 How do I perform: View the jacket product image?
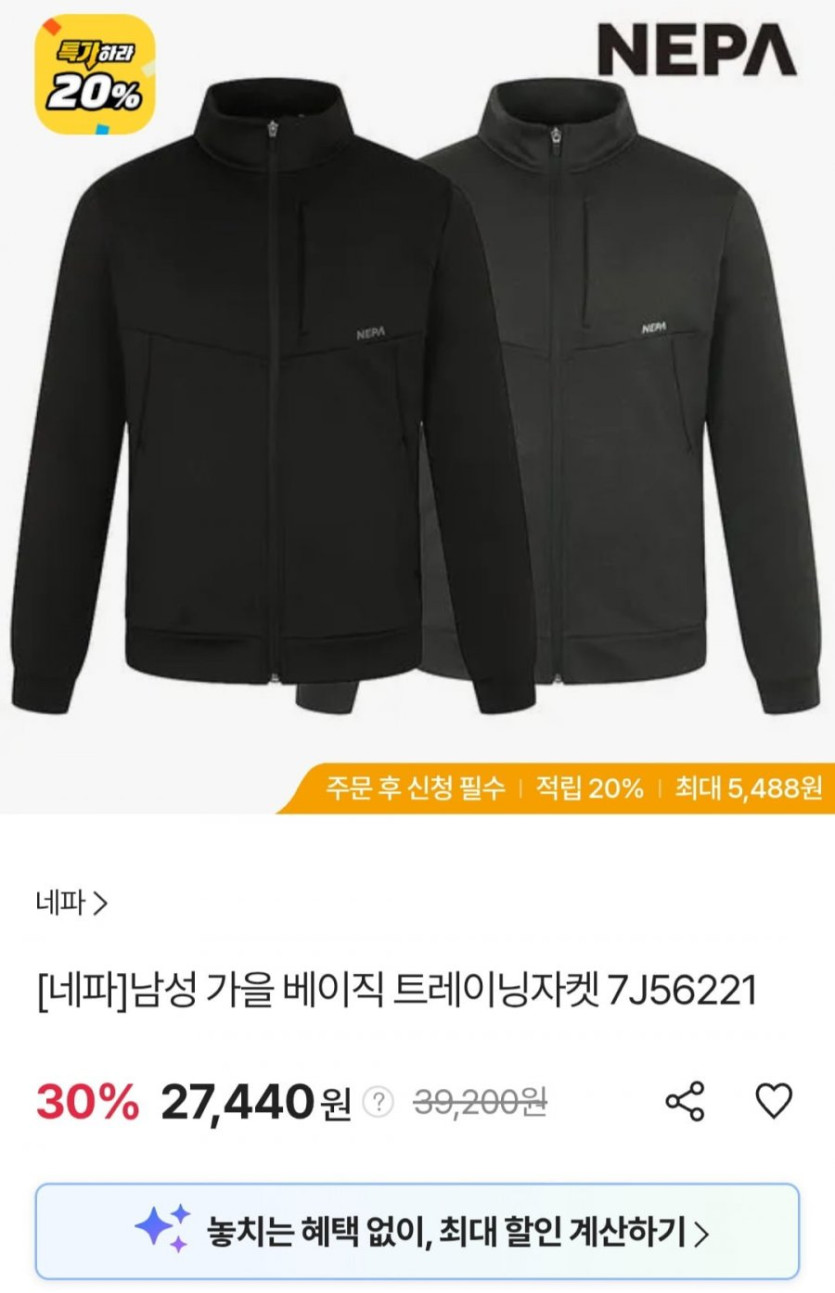click(417, 400)
